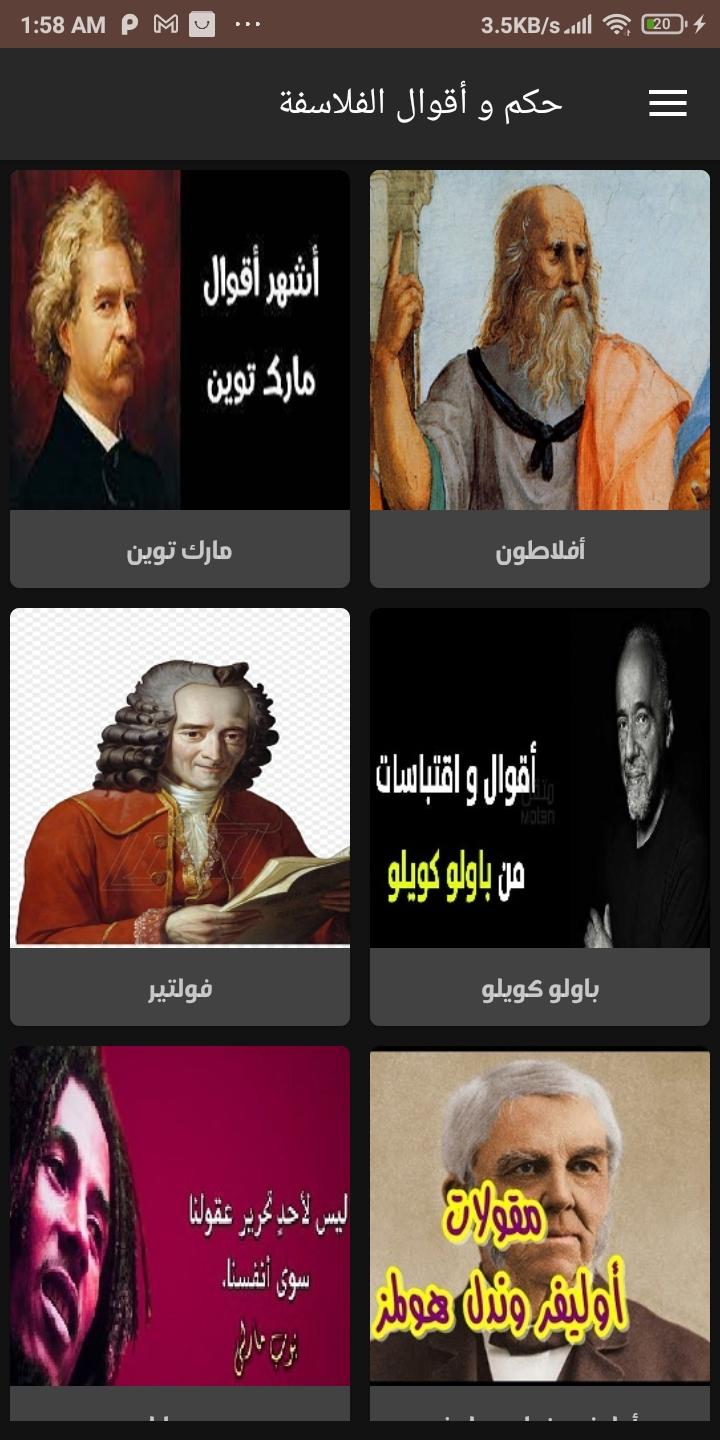Open the Bob Marley quote card
This screenshot has height=1440, width=720.
[x=180, y=1234]
